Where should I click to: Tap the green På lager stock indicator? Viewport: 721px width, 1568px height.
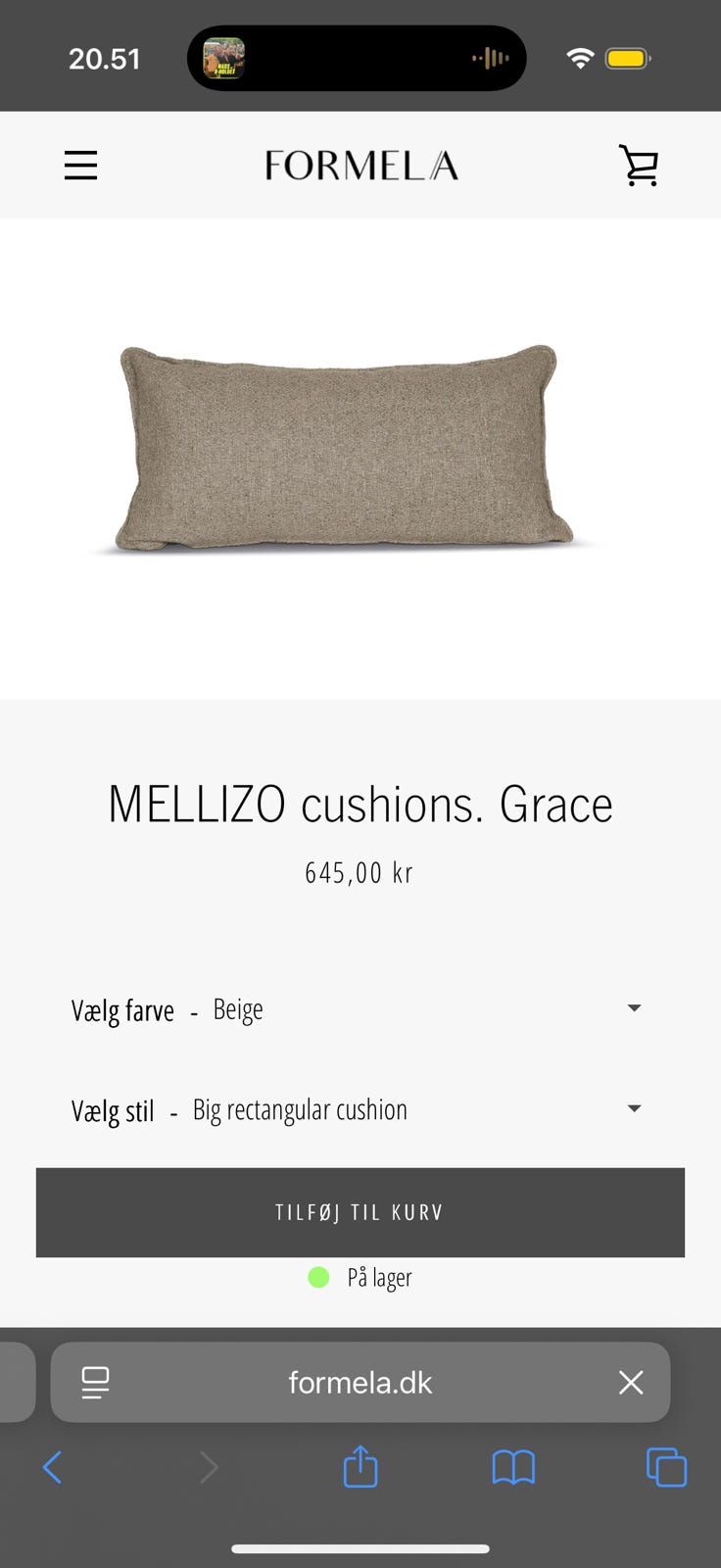pyautogui.click(x=317, y=1277)
